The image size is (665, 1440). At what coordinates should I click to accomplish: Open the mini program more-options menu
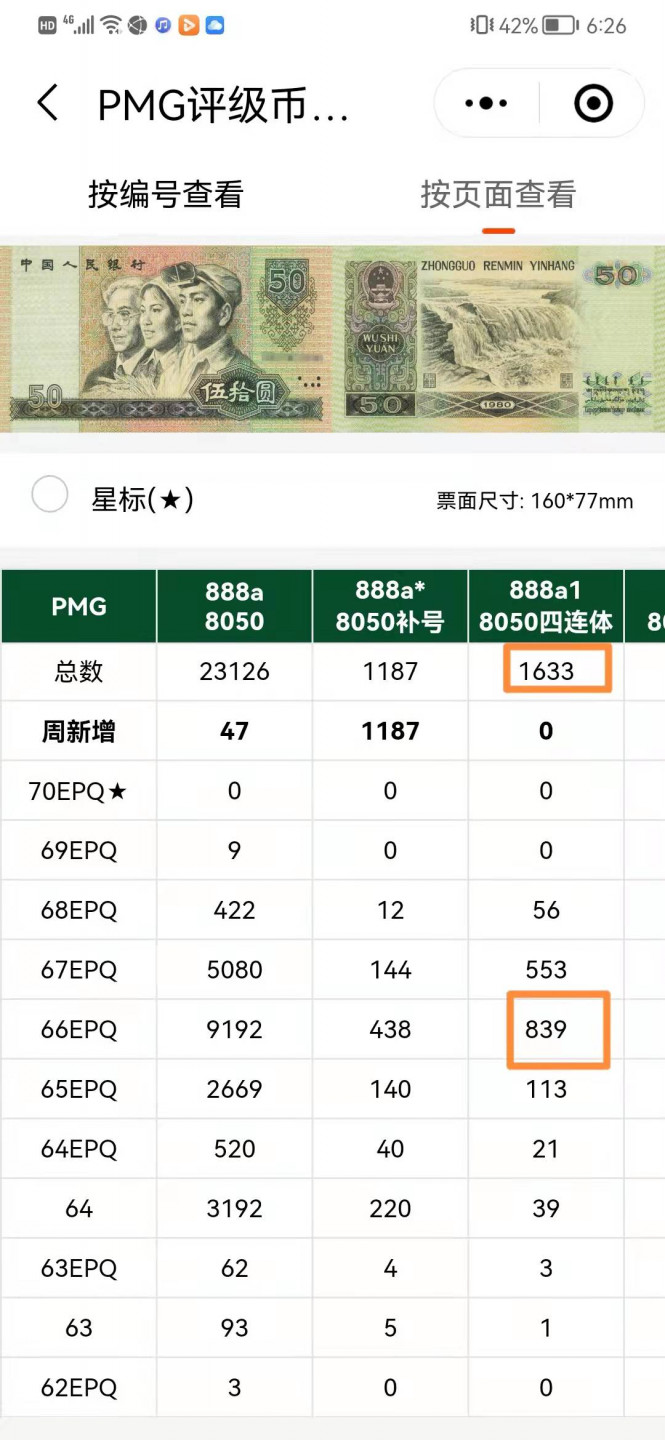[486, 104]
